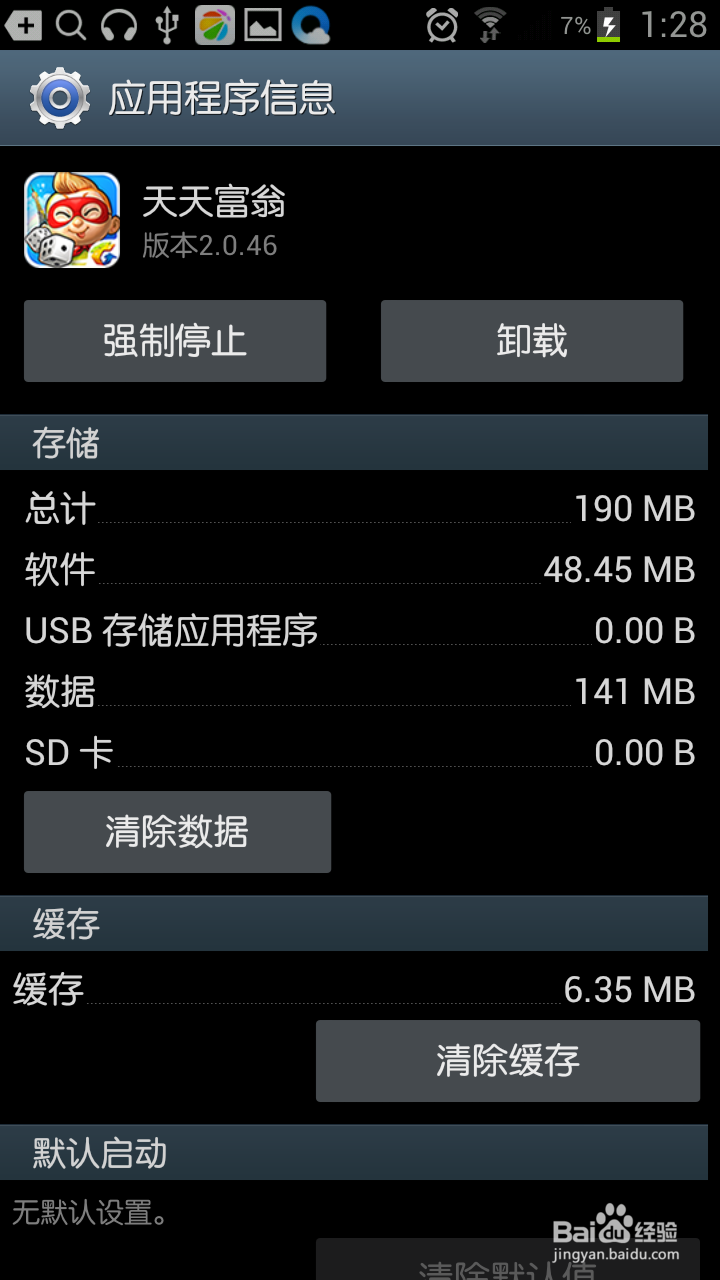Select 清除缓存 to clear the cache
Screen dimensions: 720x1280
(507, 1061)
